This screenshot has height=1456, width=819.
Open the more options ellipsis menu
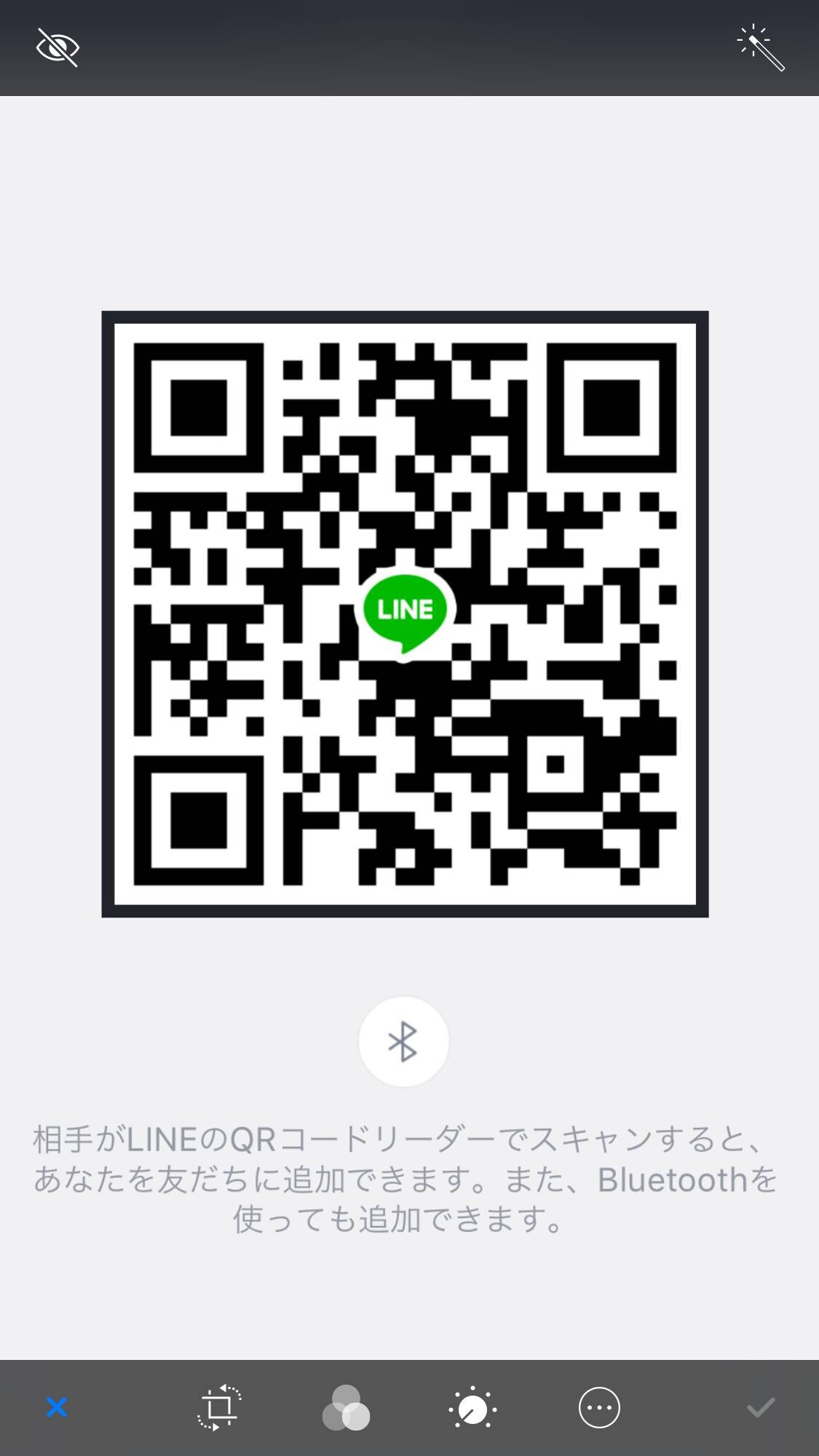click(x=599, y=1407)
